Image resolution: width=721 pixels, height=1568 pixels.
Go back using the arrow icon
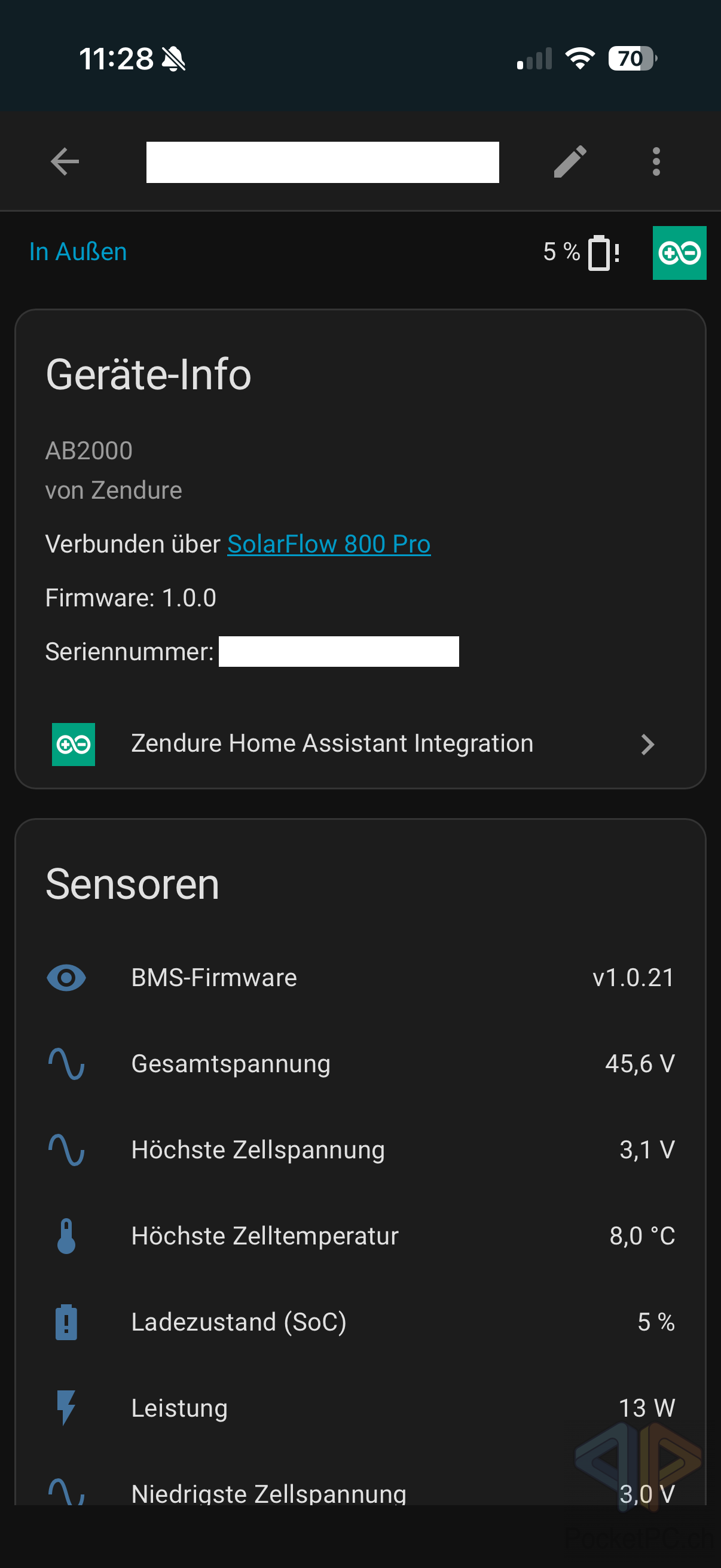click(65, 162)
